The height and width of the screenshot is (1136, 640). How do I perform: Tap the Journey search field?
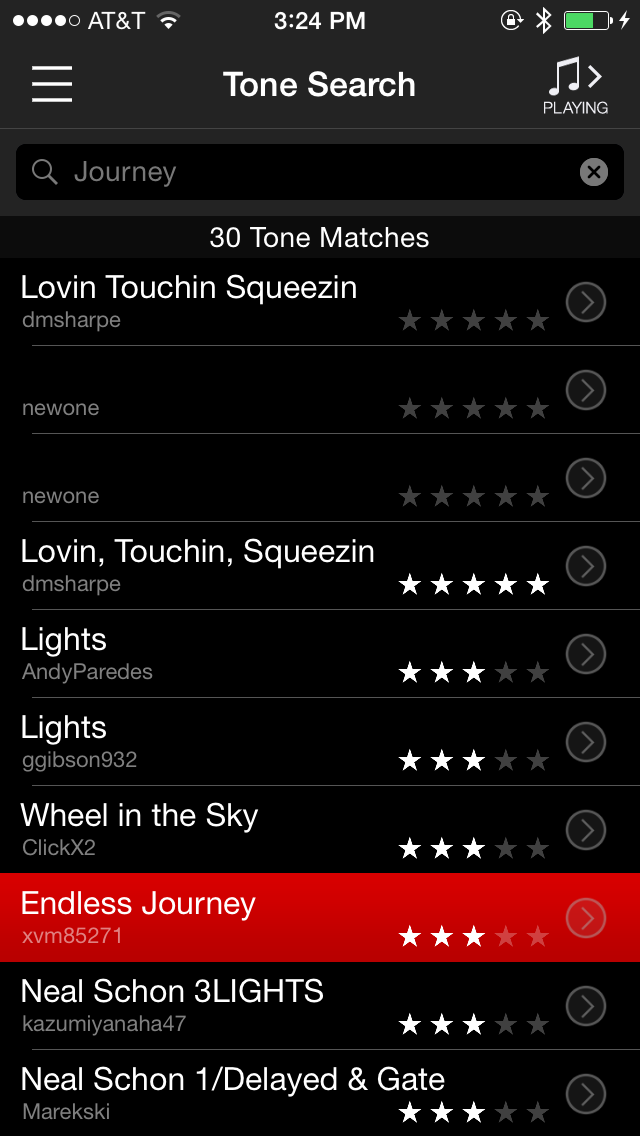[x=300, y=172]
